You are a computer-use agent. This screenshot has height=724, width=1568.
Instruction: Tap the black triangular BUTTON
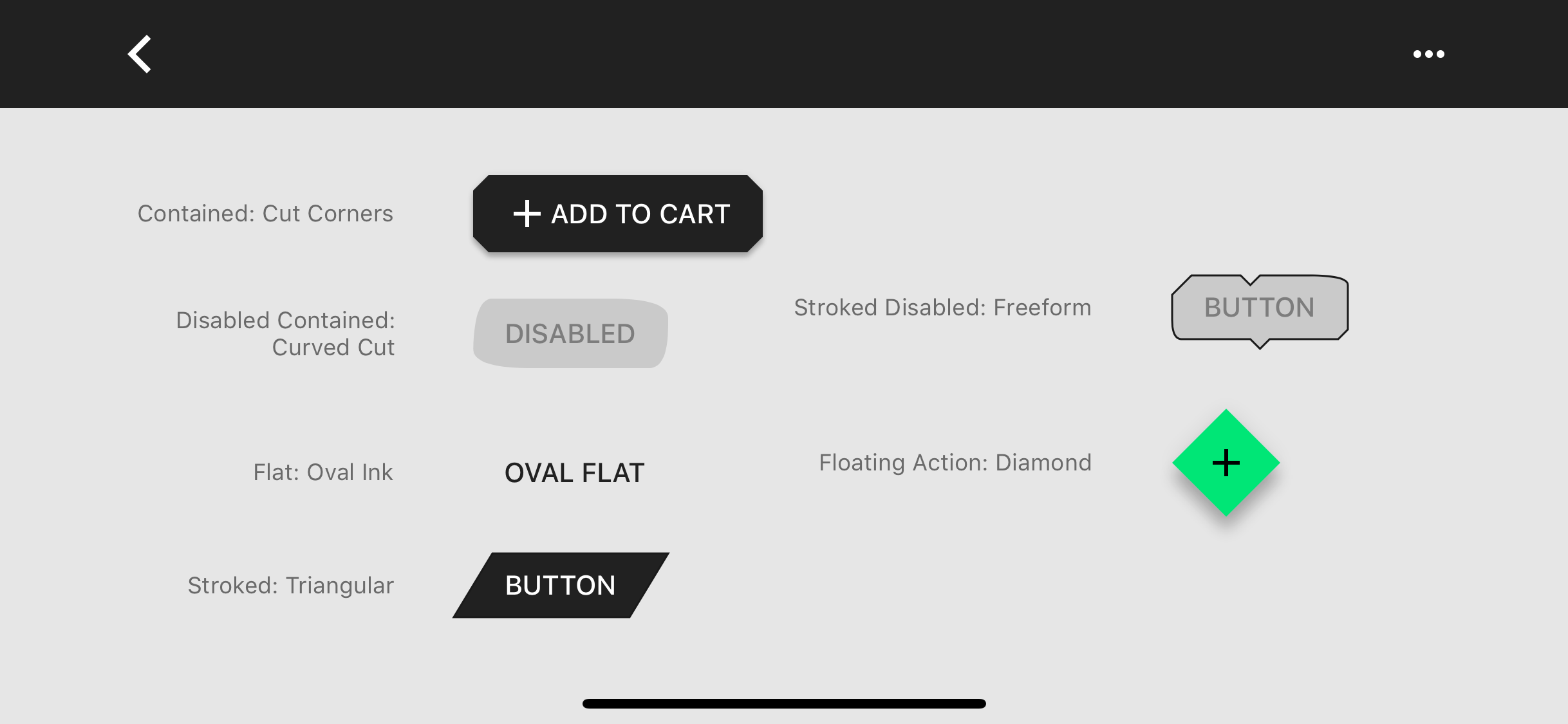coord(561,586)
